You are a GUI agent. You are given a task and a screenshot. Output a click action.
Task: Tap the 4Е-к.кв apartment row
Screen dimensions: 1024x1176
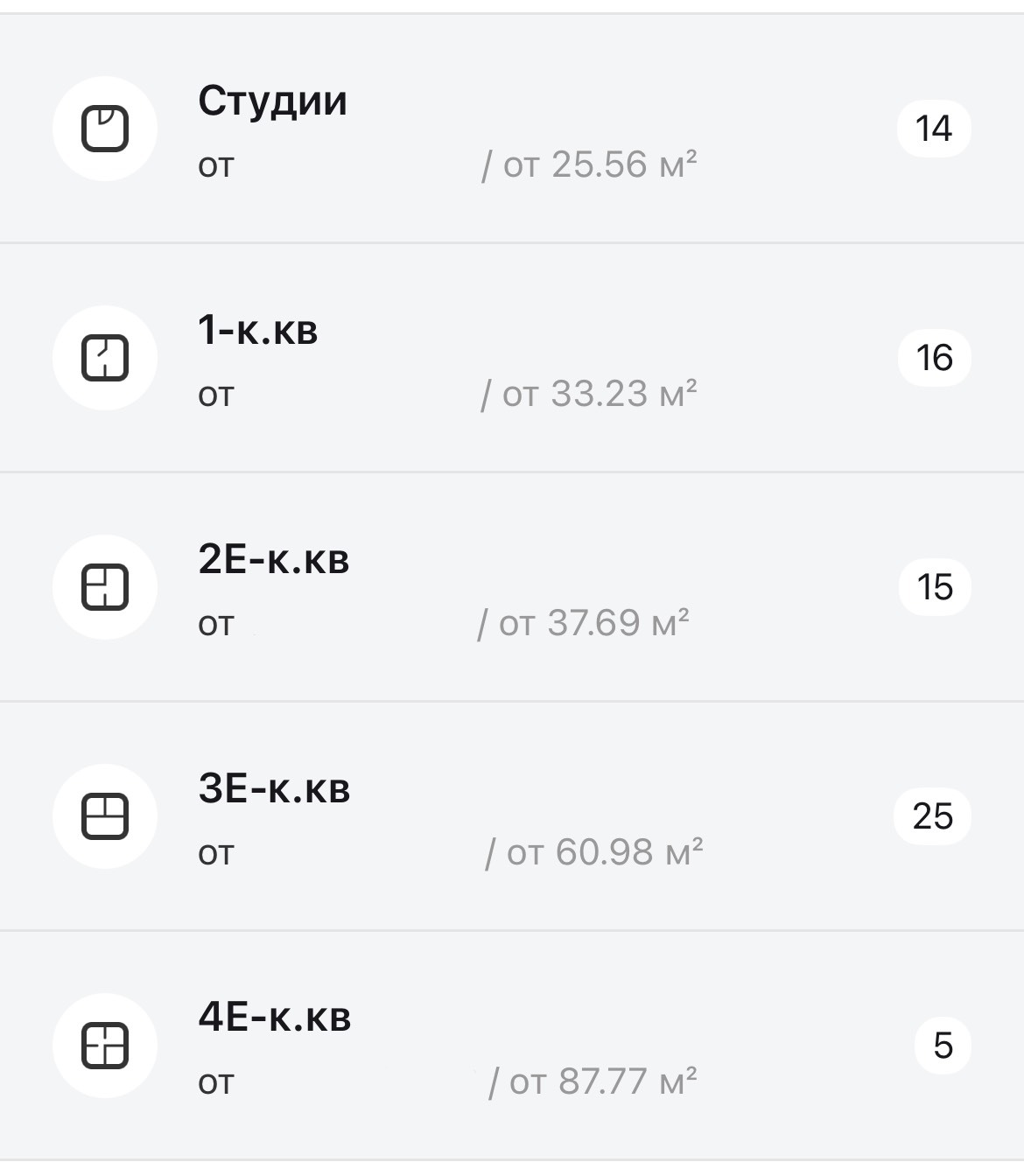click(x=512, y=1046)
